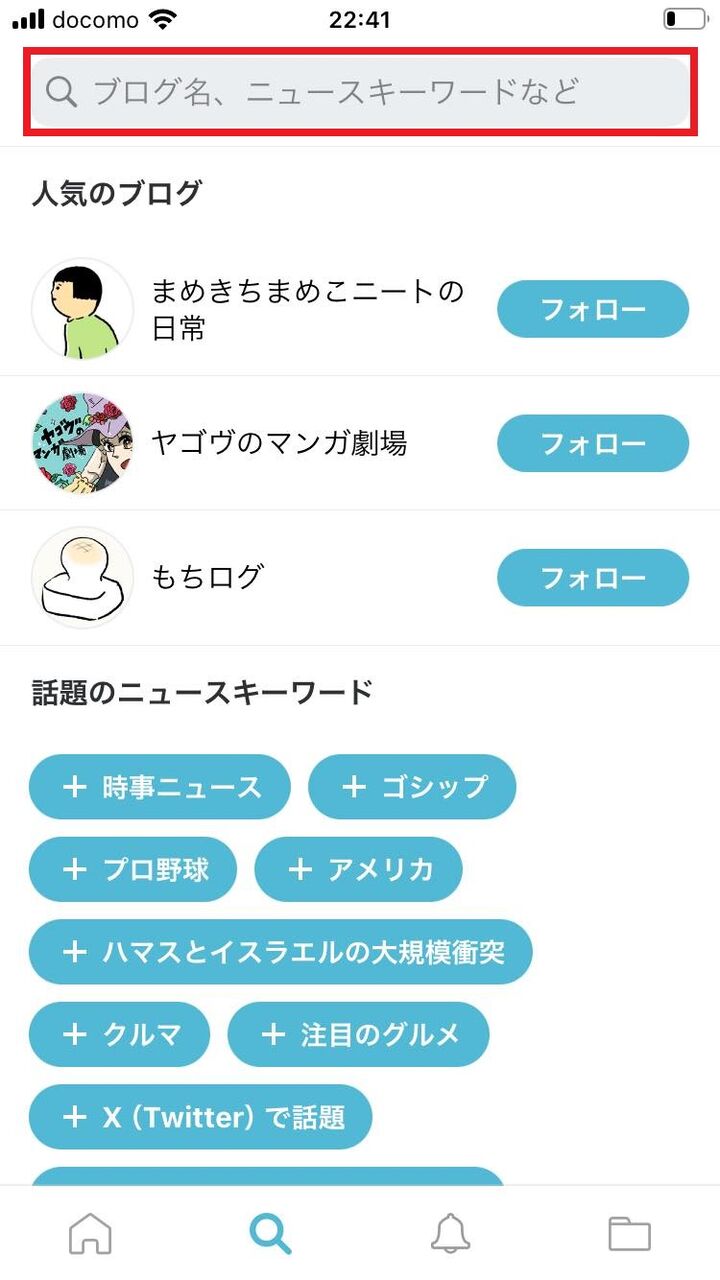The image size is (720, 1280).
Task: Select the プロ野球 keyword chip
Action: pos(133,869)
